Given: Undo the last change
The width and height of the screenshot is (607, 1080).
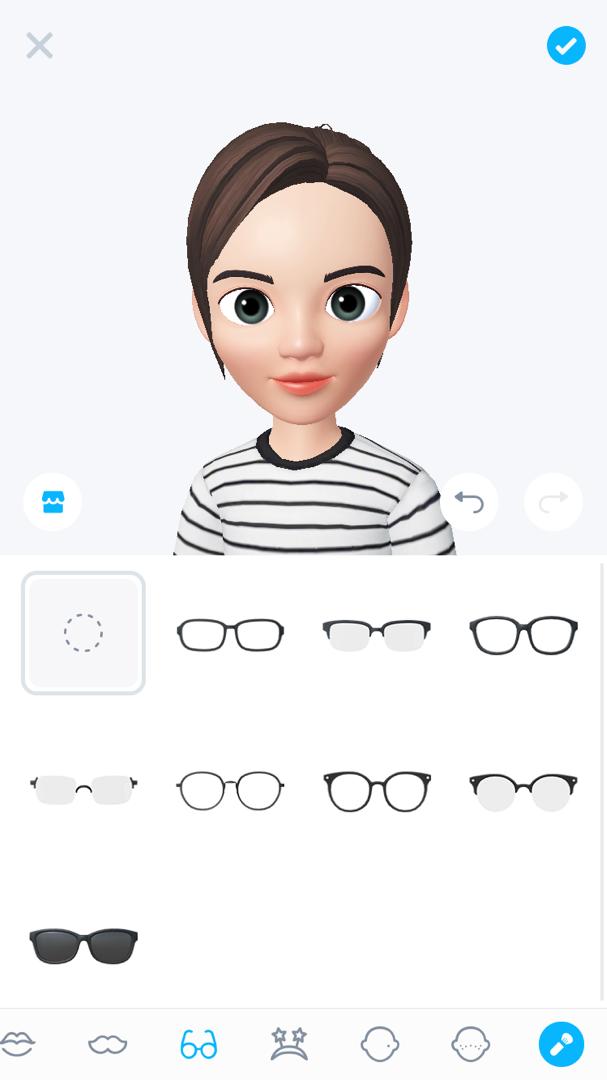Looking at the screenshot, I should [469, 501].
